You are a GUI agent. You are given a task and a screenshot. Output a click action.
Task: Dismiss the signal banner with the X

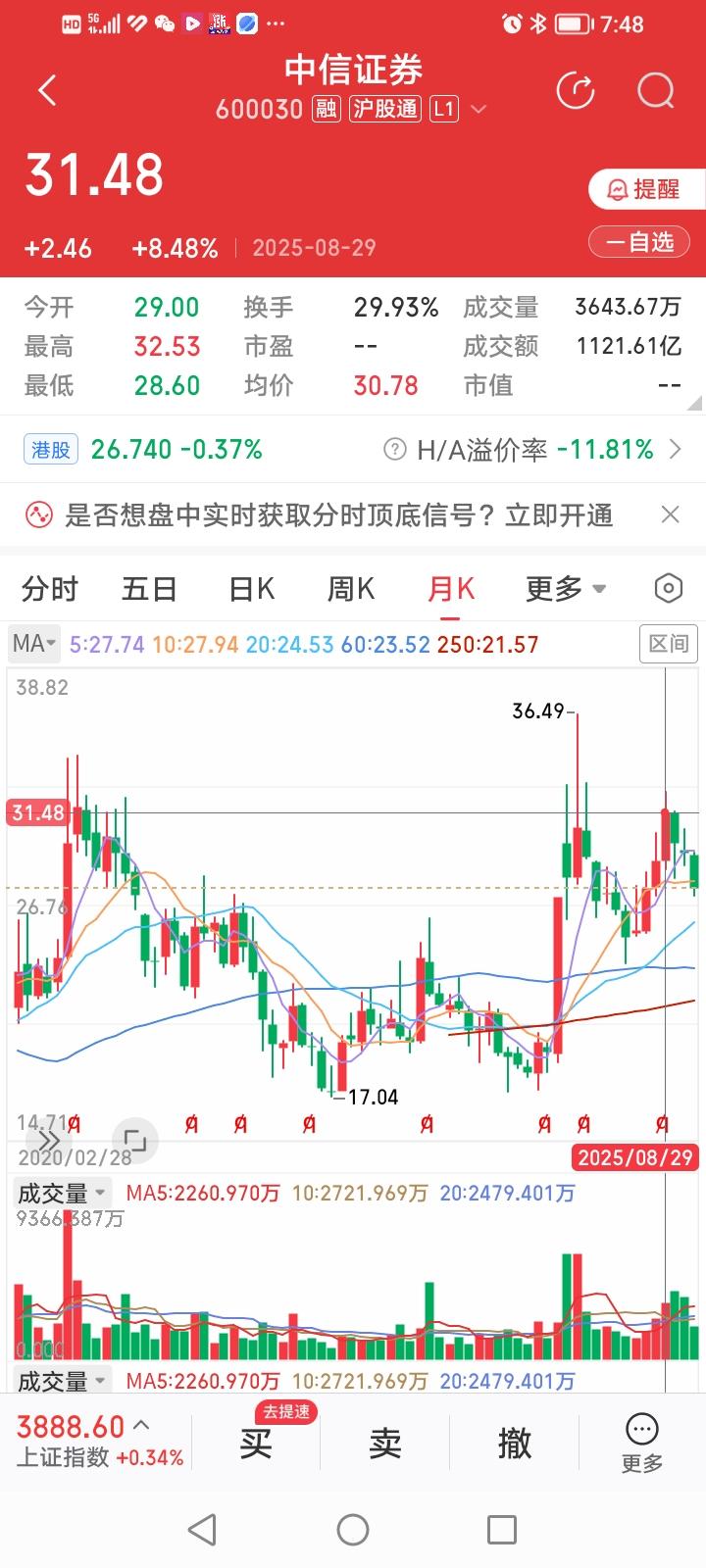[x=671, y=514]
